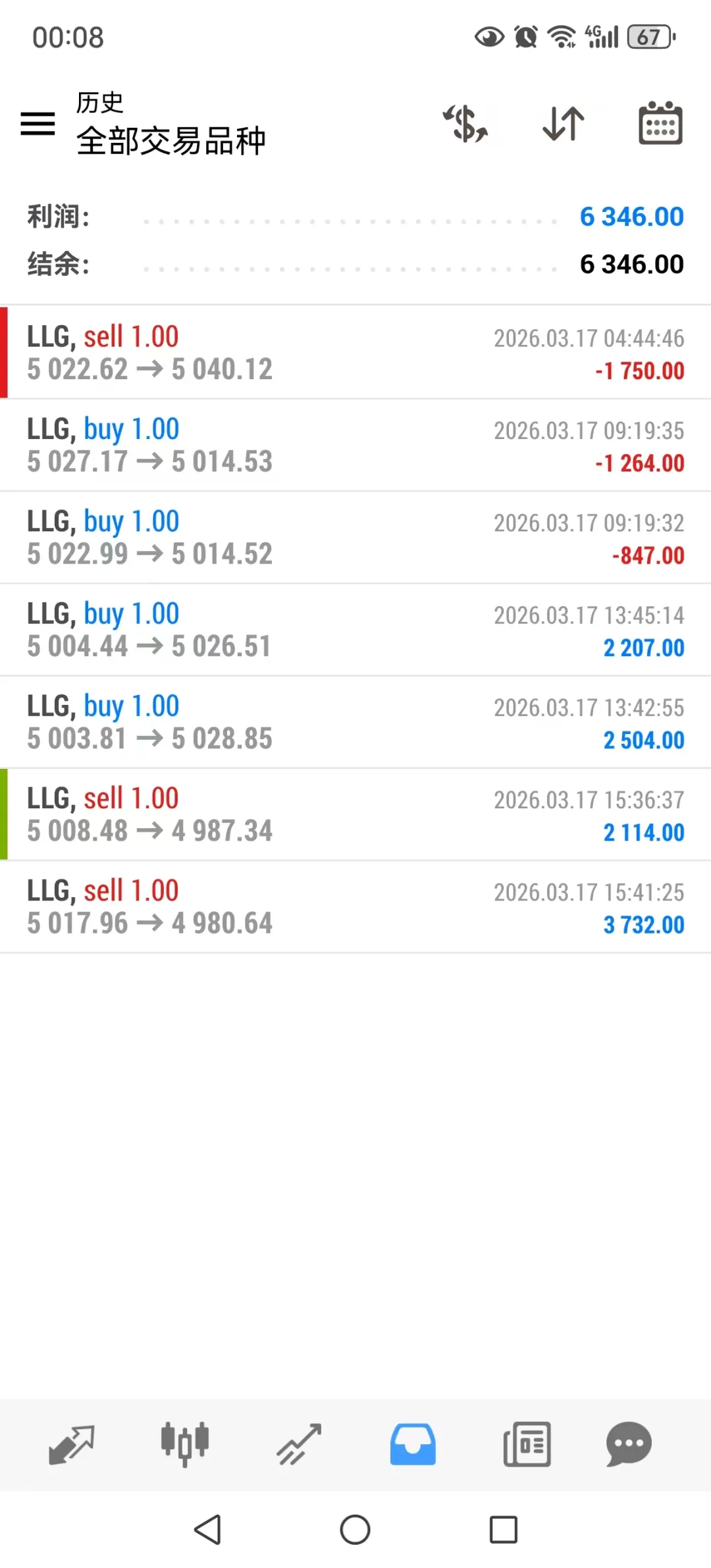Image resolution: width=711 pixels, height=1568 pixels.
Task: Go to the system home screen
Action: (355, 1529)
